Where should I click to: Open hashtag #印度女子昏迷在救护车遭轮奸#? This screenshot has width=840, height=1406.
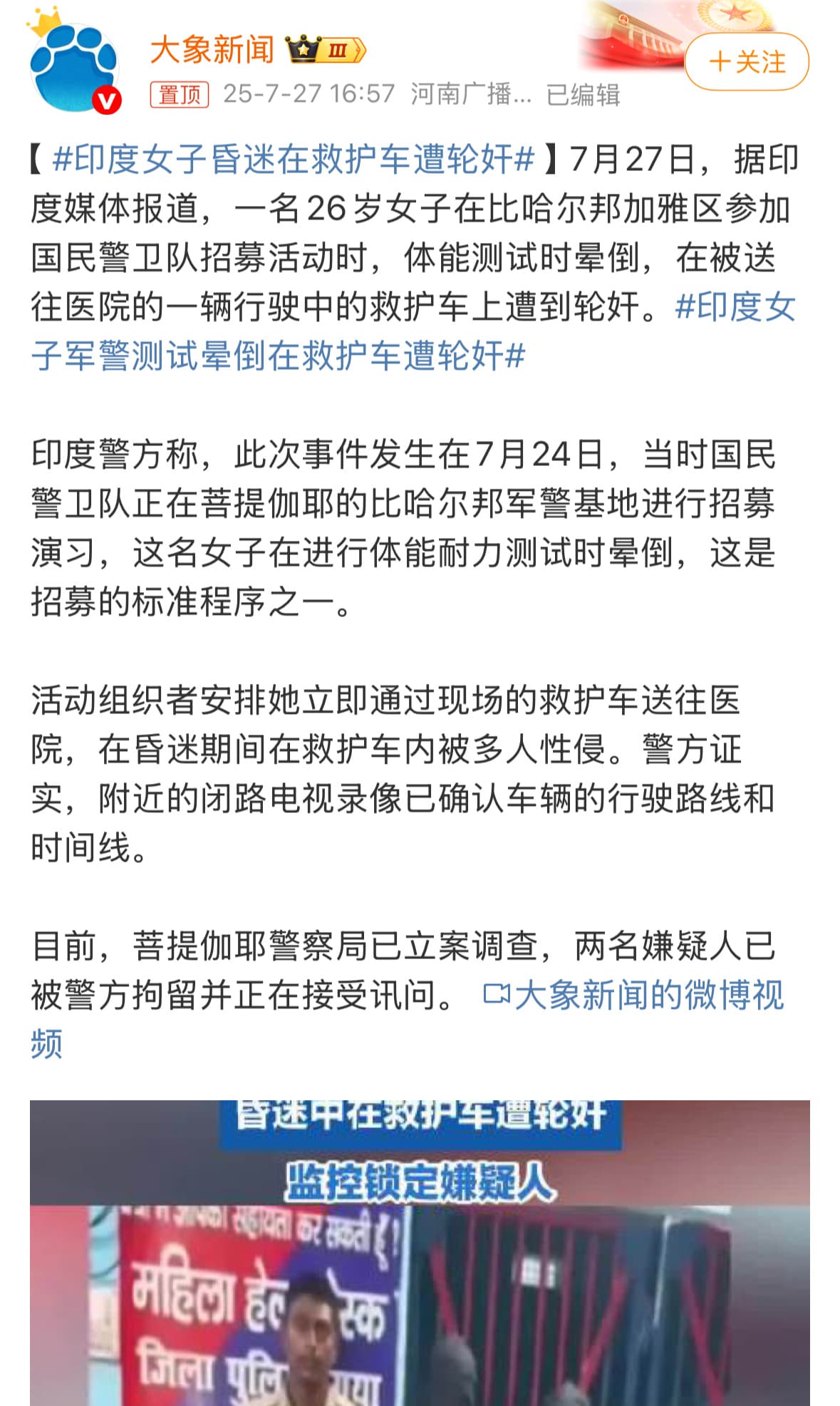(293, 159)
